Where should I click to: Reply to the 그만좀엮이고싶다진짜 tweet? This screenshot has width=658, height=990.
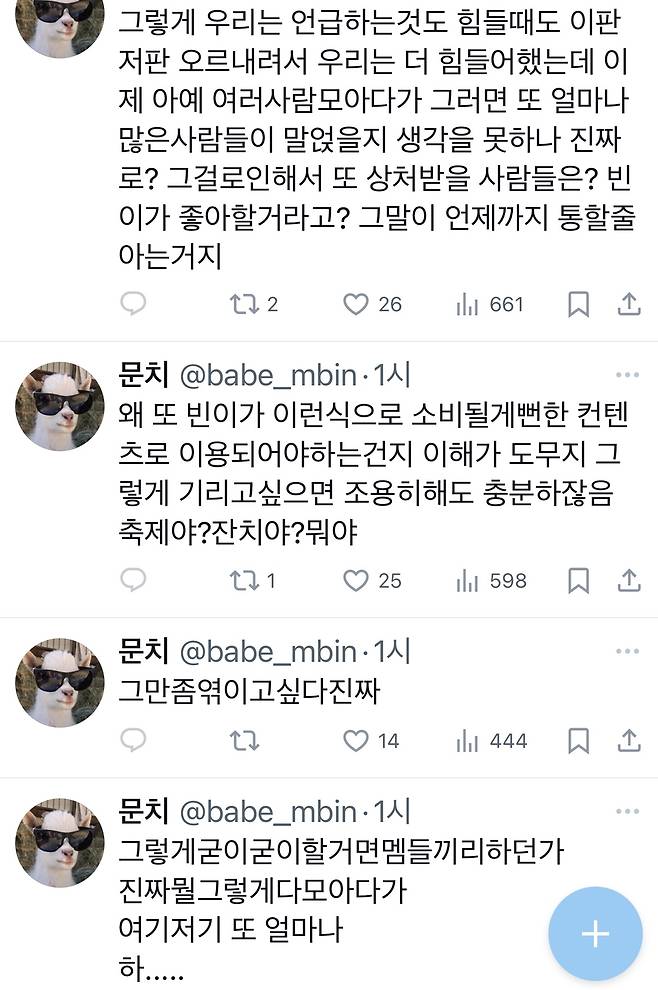click(x=133, y=741)
